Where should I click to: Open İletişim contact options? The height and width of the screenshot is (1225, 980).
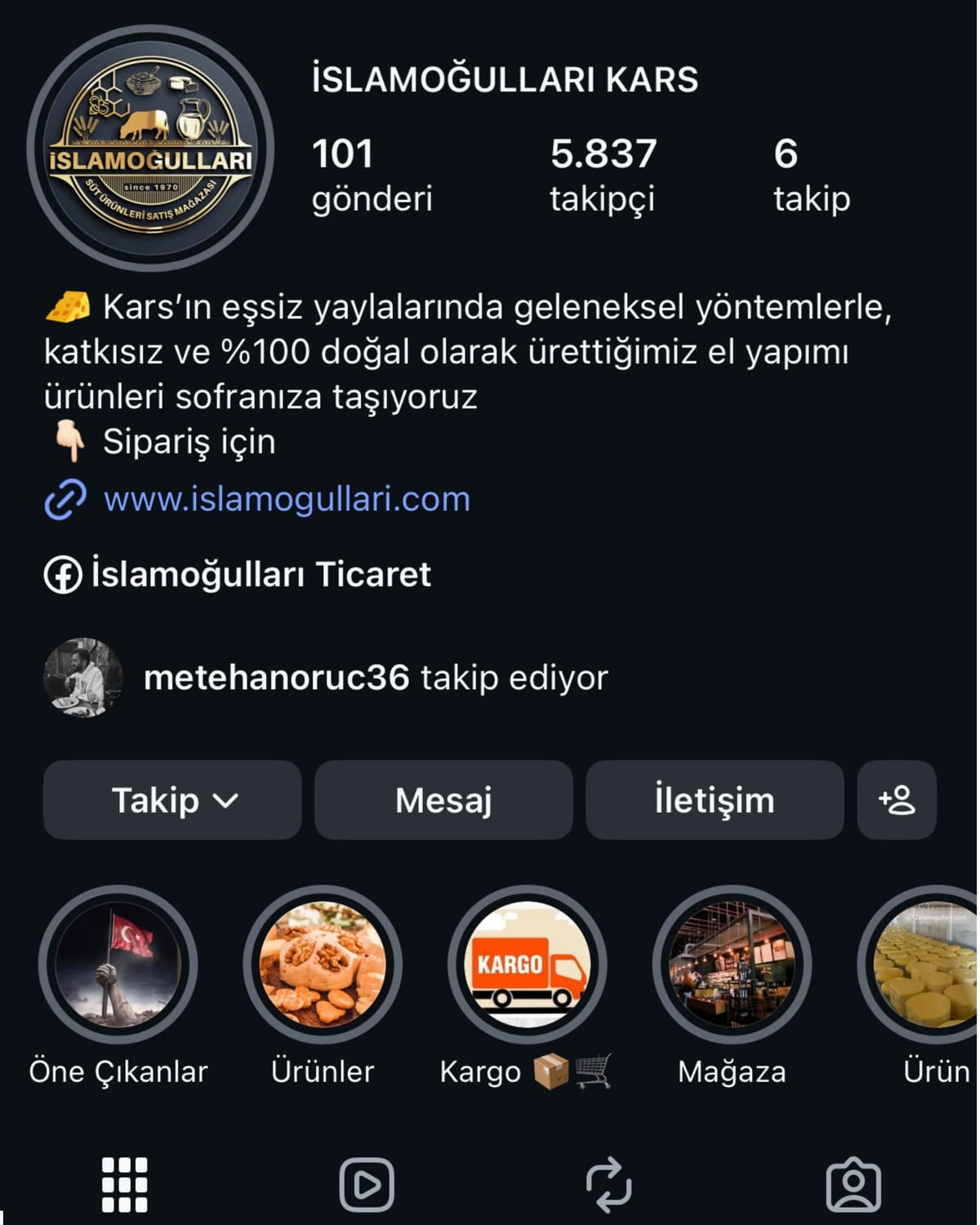coord(715,800)
